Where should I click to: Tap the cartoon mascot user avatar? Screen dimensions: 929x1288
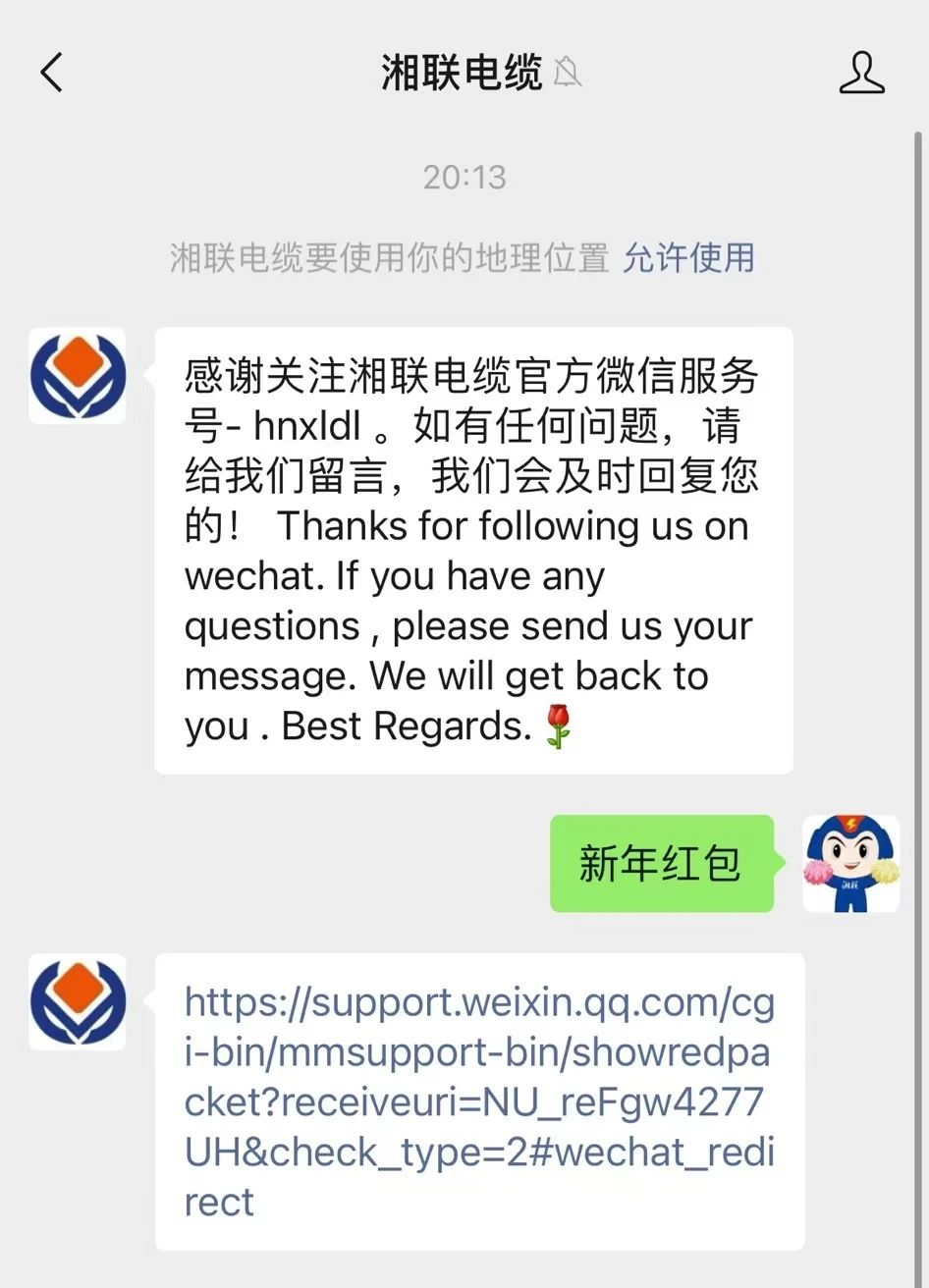coord(850,865)
